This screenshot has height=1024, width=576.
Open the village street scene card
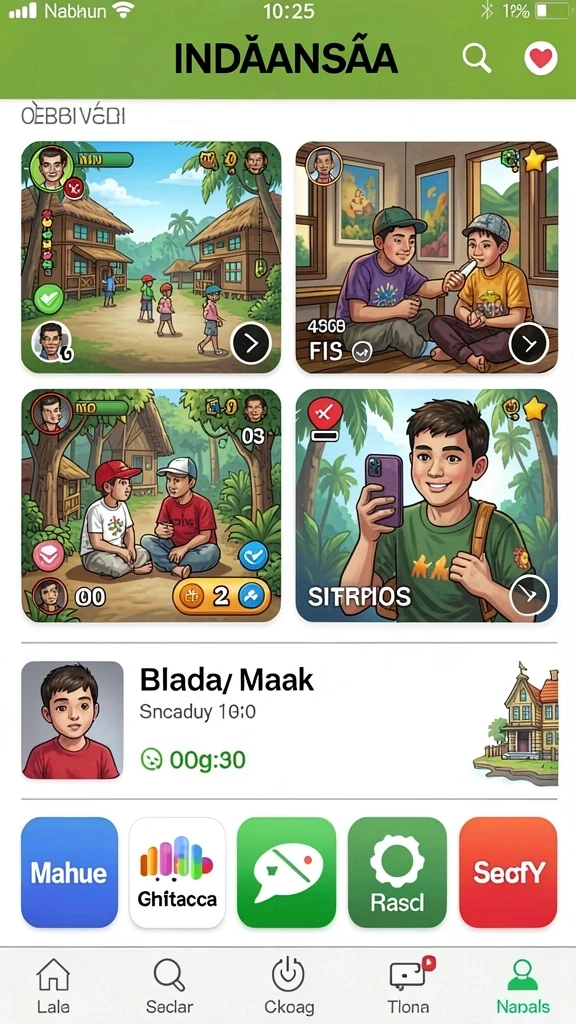click(x=152, y=257)
